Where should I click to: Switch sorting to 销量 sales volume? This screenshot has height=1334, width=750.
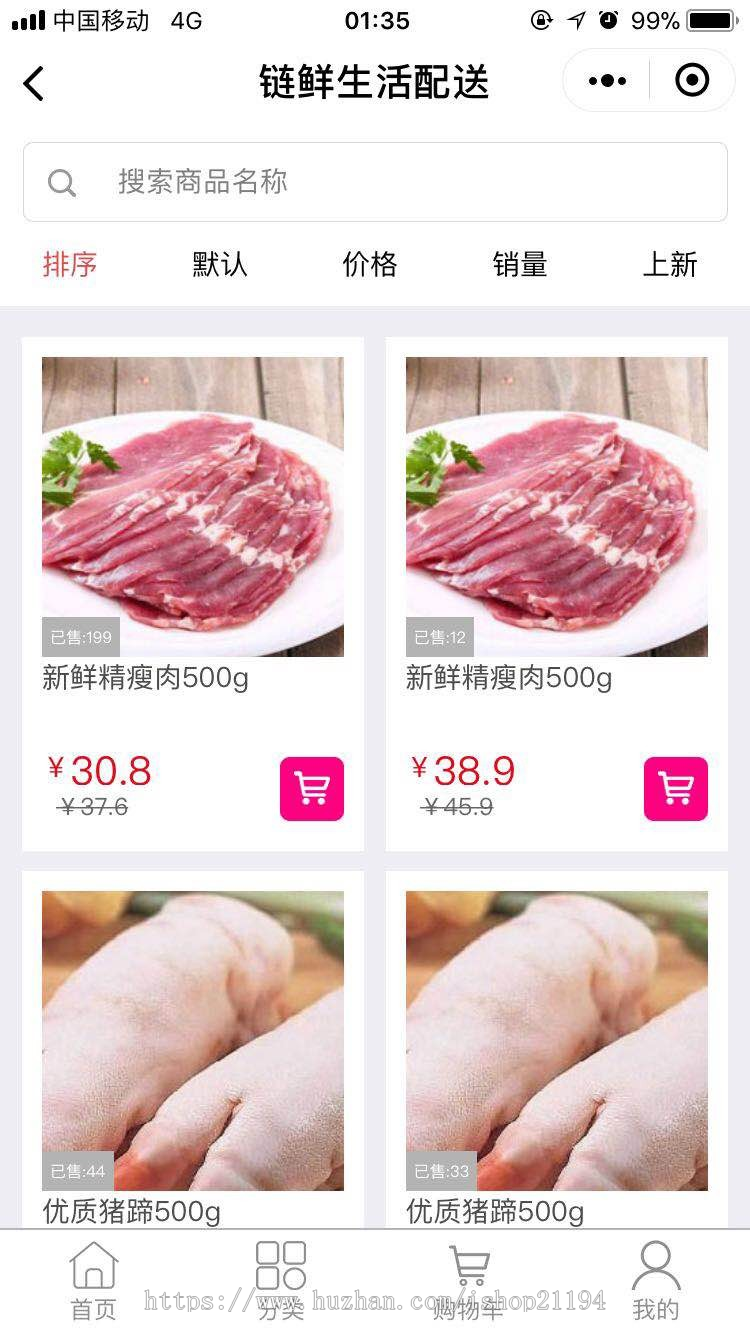(x=520, y=264)
